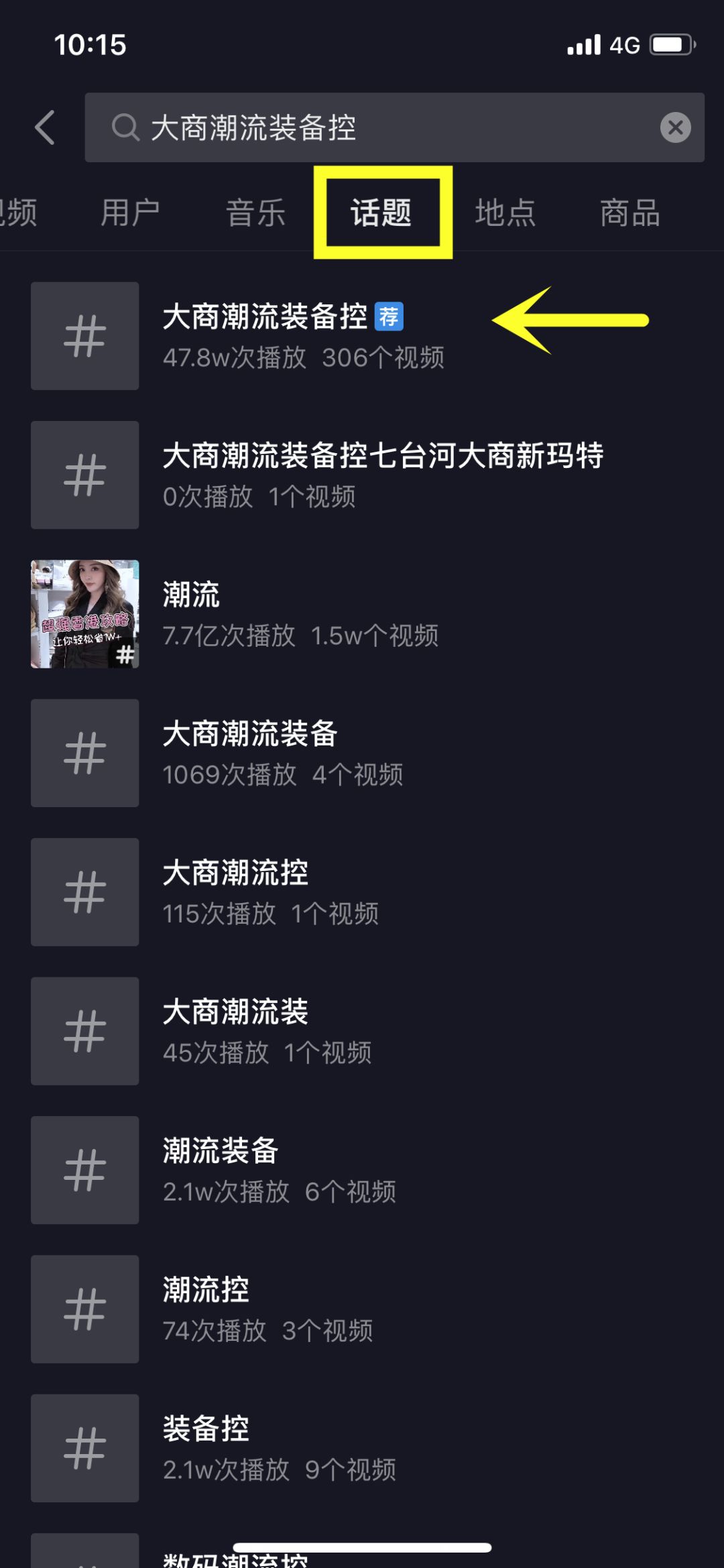The image size is (724, 1568).
Task: Select the 话题 tab
Action: pyautogui.click(x=381, y=213)
